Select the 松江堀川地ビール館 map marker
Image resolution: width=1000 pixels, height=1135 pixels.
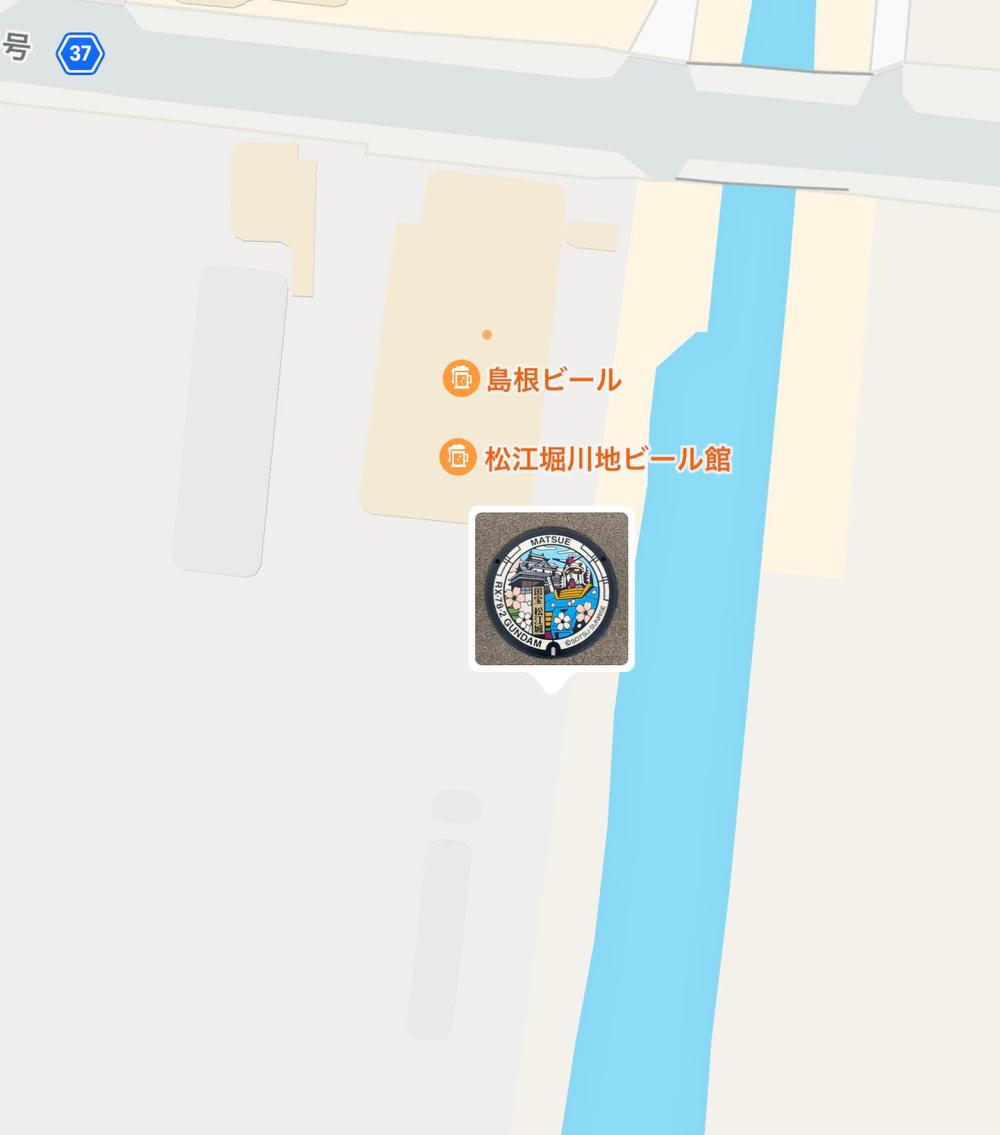(458, 458)
